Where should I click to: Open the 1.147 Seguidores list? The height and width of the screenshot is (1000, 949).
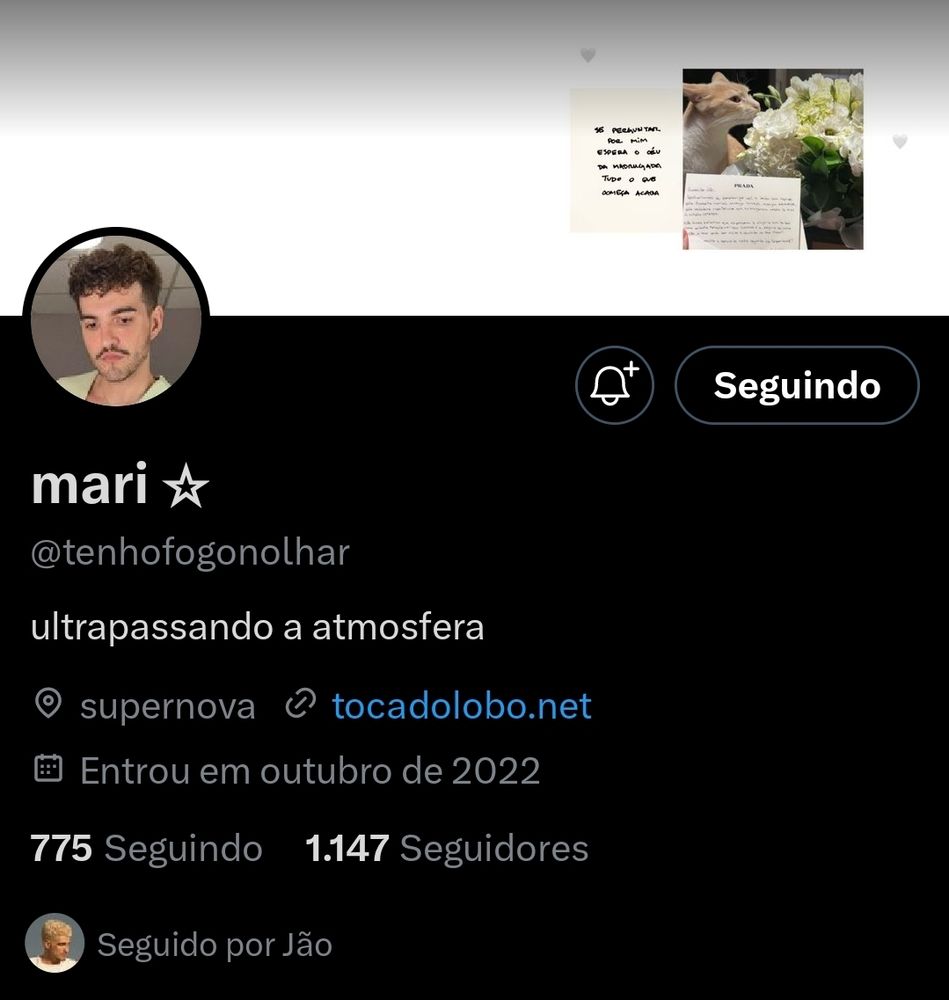447,848
